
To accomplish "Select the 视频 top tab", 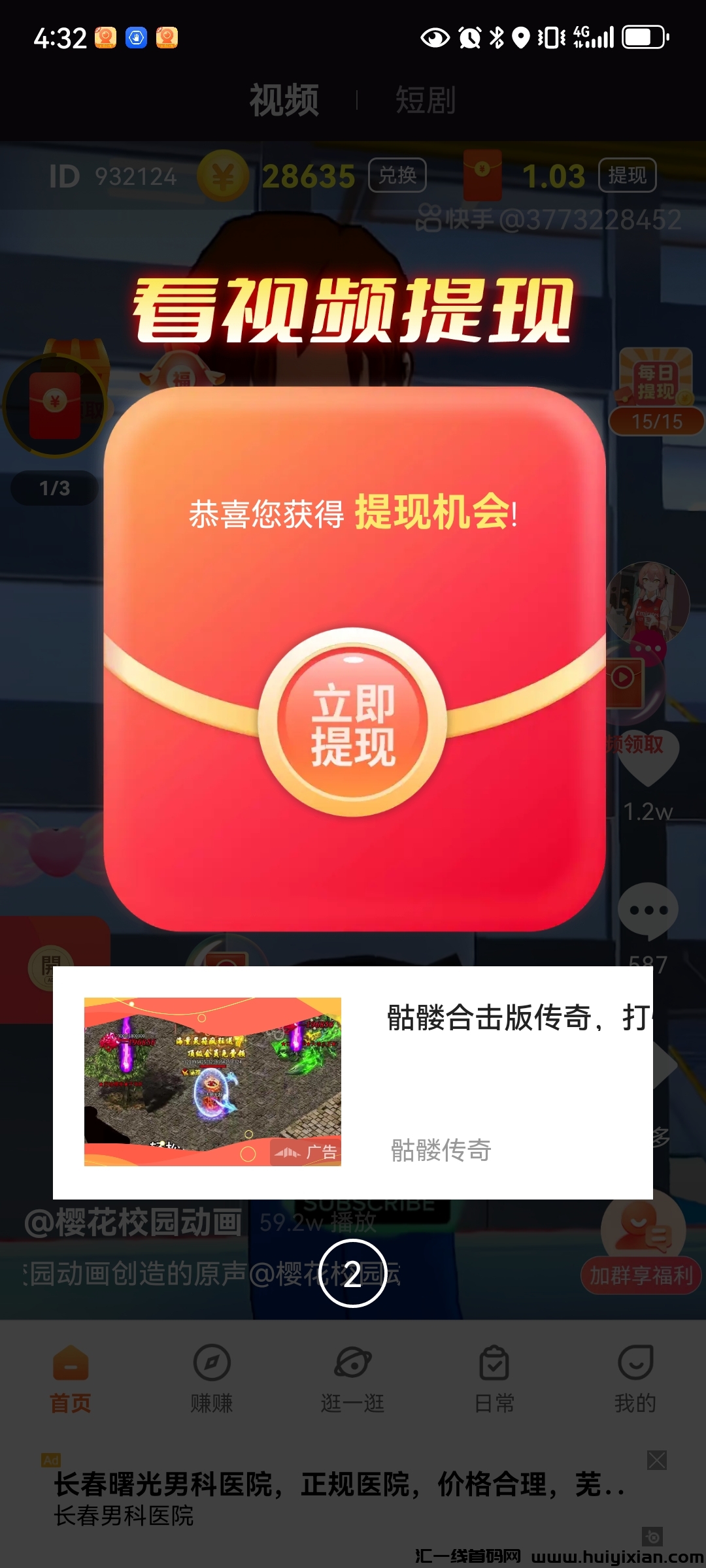I will click(284, 101).
